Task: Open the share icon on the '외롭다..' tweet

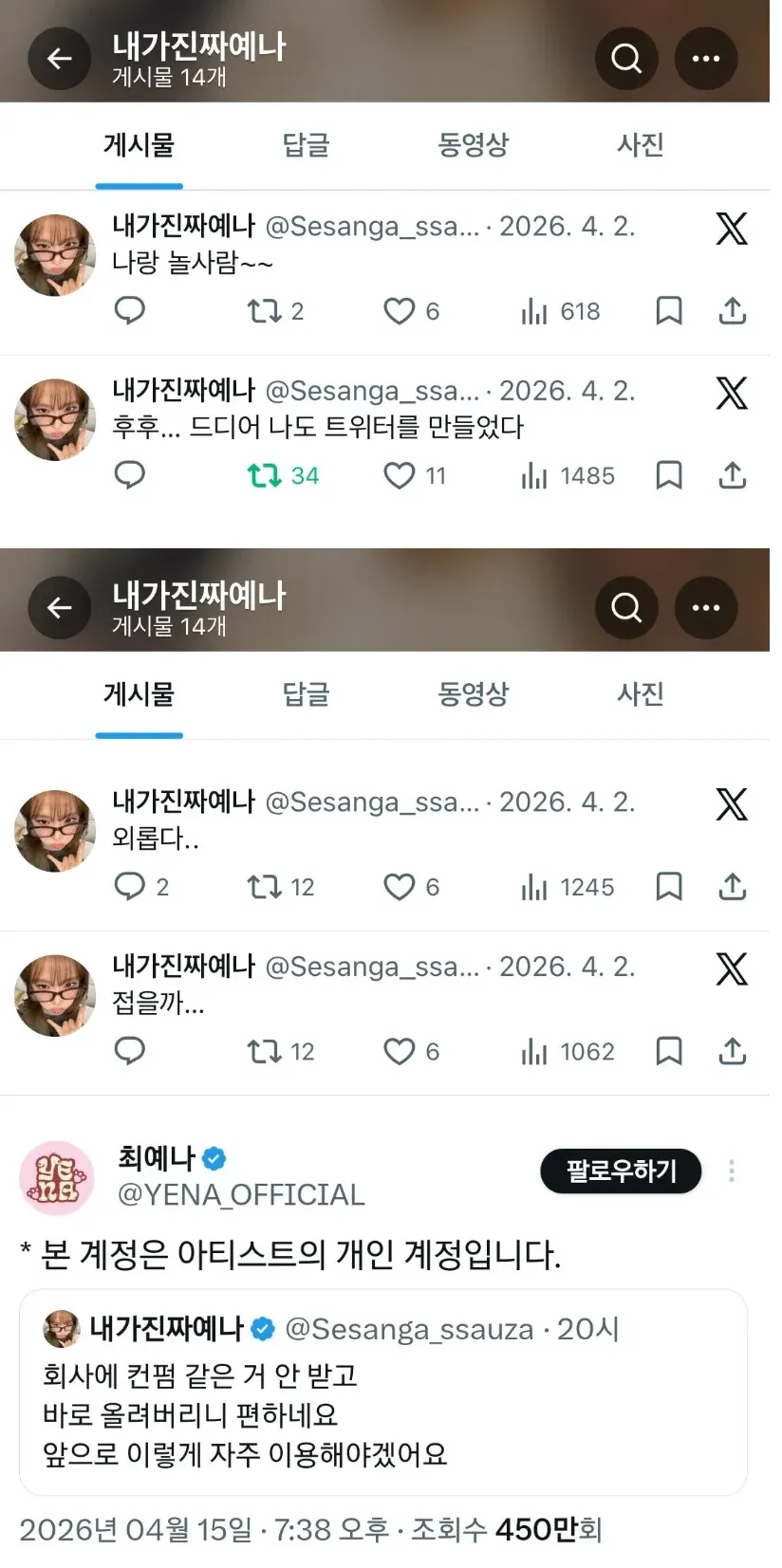Action: click(x=731, y=887)
